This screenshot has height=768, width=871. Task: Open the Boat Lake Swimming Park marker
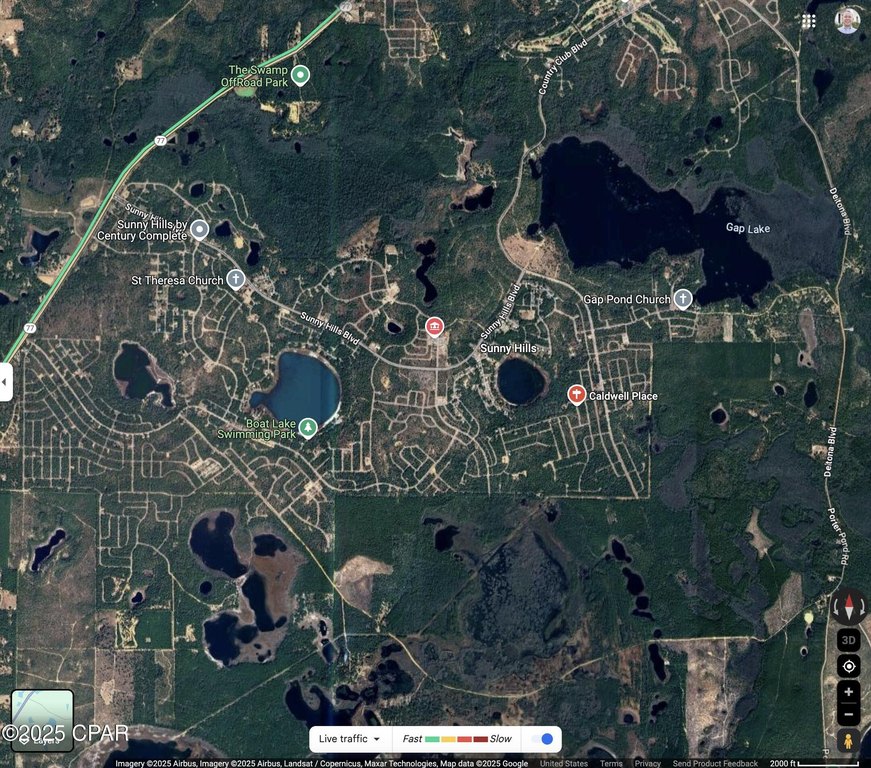[x=308, y=427]
